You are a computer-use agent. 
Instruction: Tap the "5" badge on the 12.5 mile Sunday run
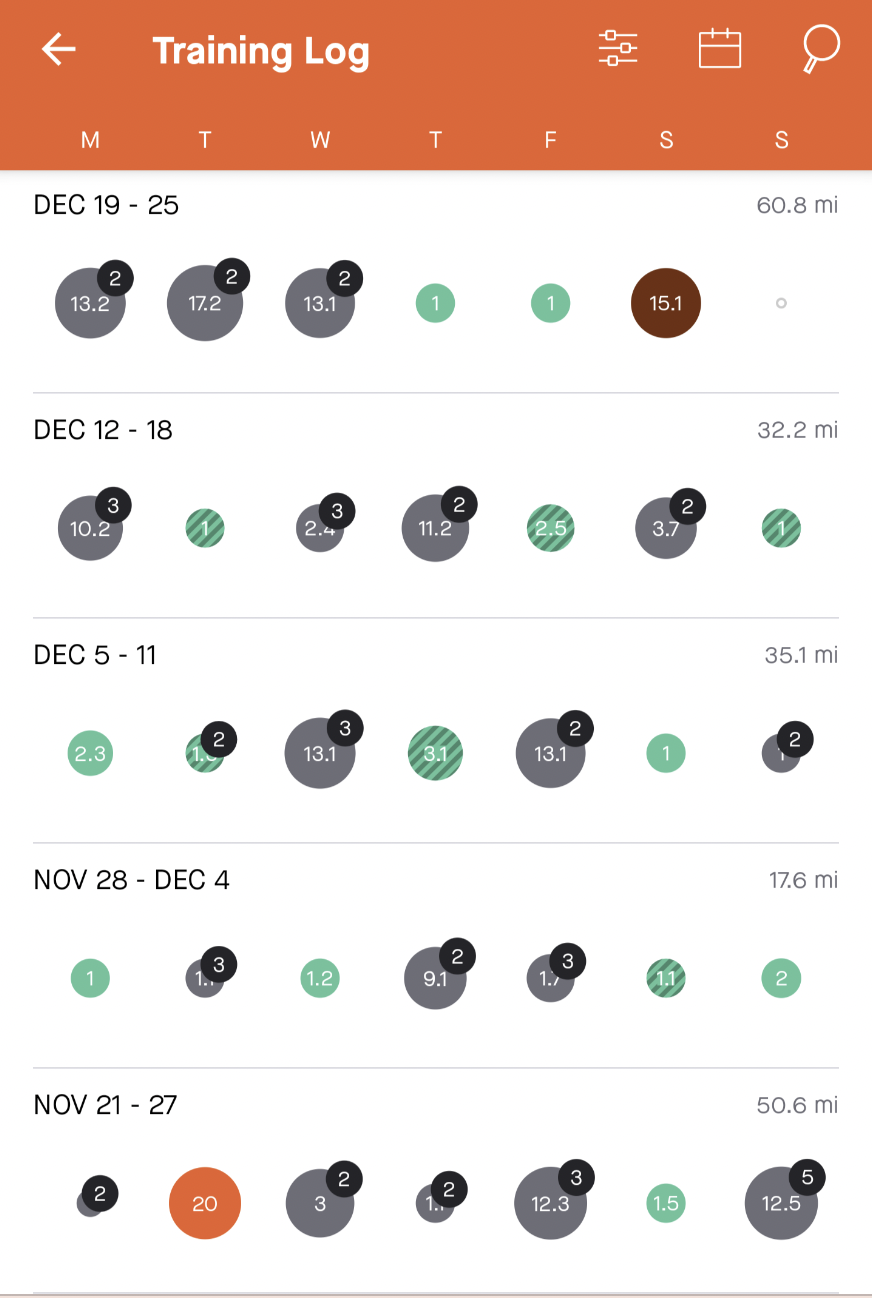tap(807, 1177)
